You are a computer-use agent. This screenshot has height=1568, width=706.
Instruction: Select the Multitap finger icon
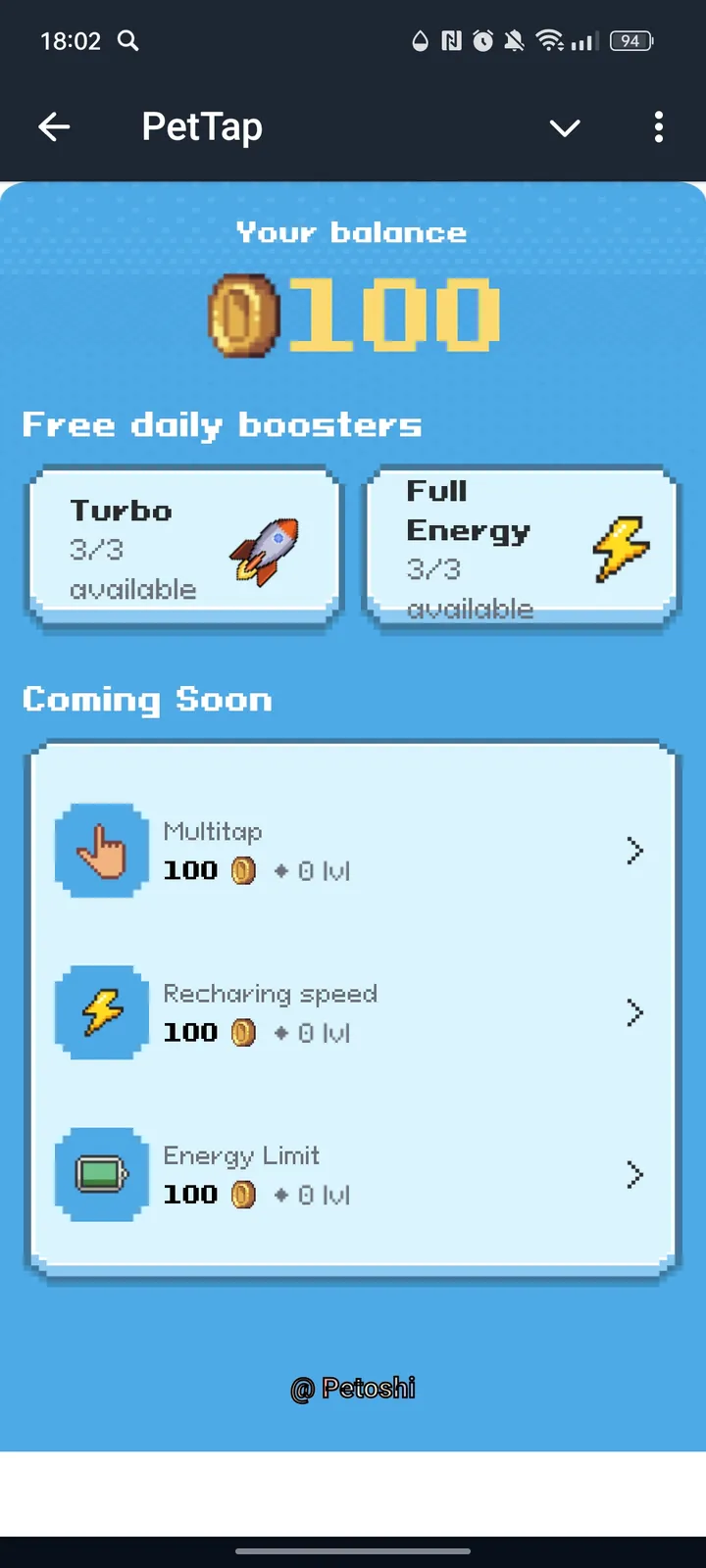(x=101, y=849)
